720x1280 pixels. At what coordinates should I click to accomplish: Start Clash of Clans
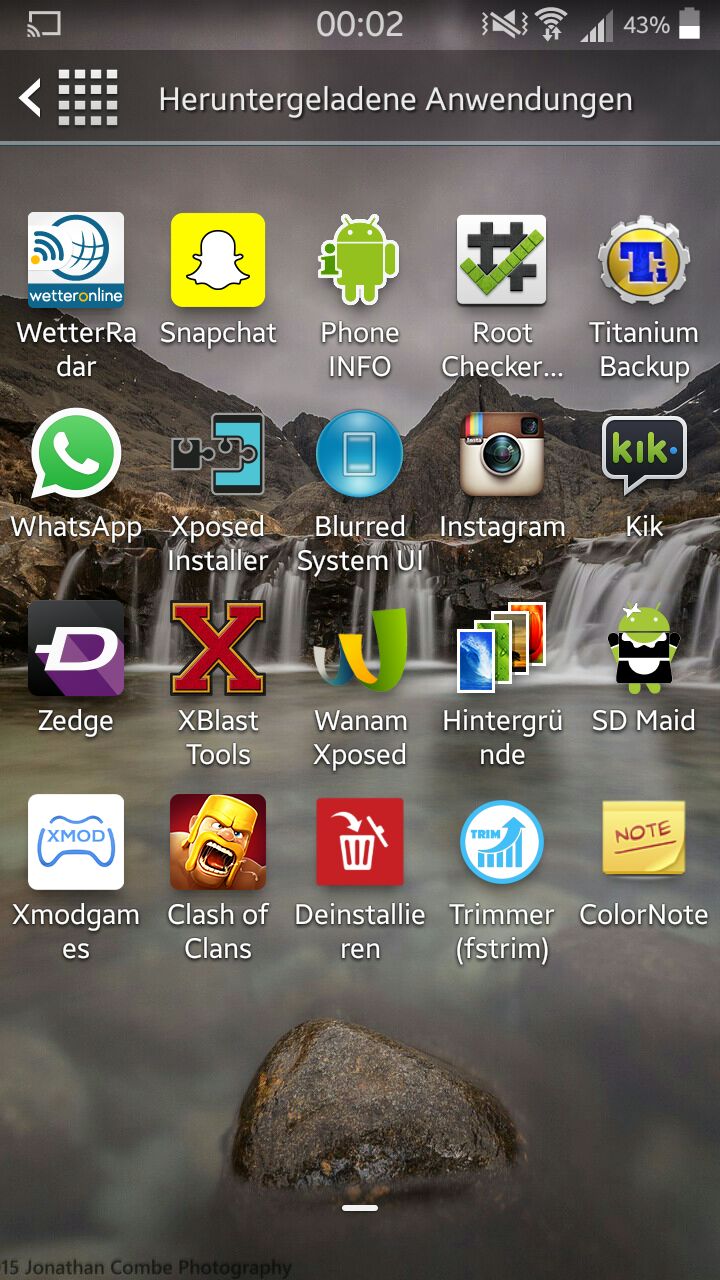(218, 842)
